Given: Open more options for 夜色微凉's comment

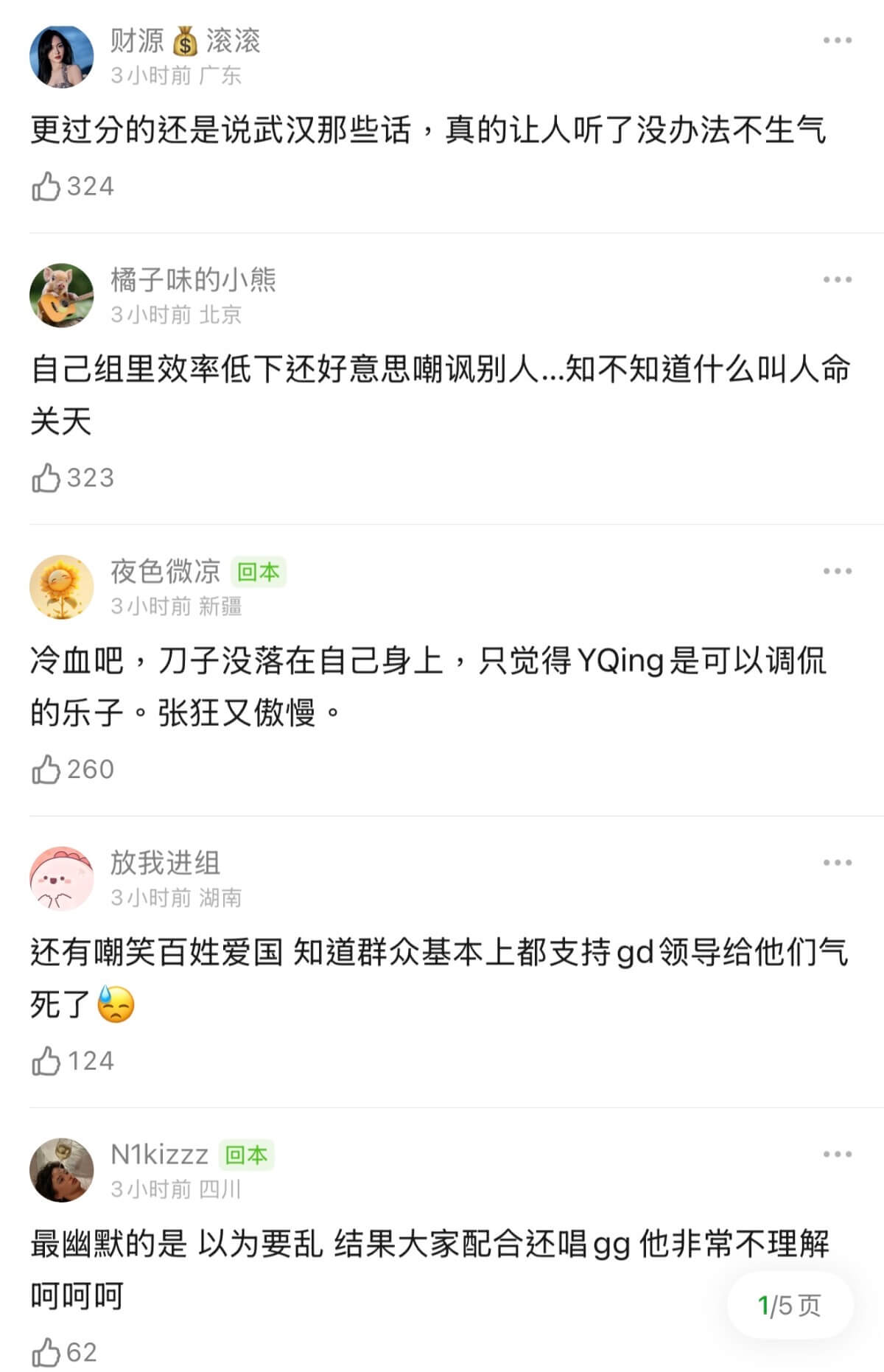Looking at the screenshot, I should tap(837, 571).
